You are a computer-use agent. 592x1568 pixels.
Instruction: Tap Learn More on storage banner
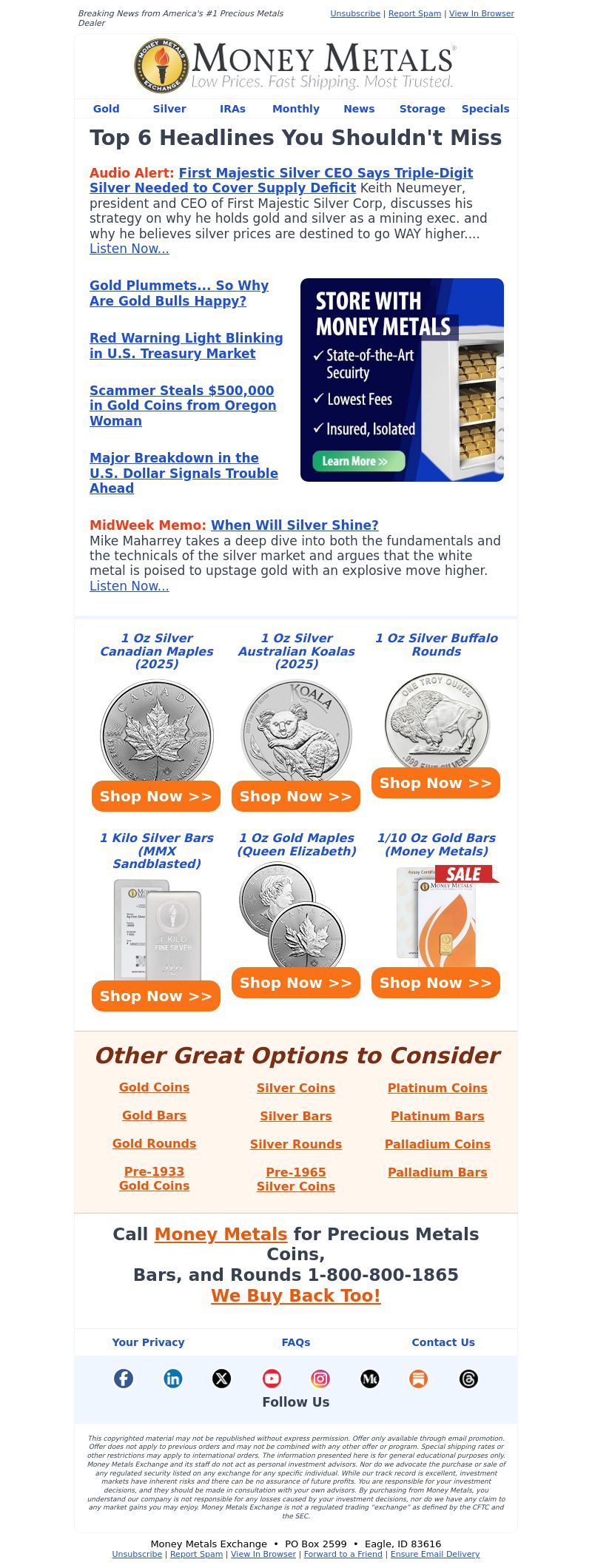[x=358, y=461]
